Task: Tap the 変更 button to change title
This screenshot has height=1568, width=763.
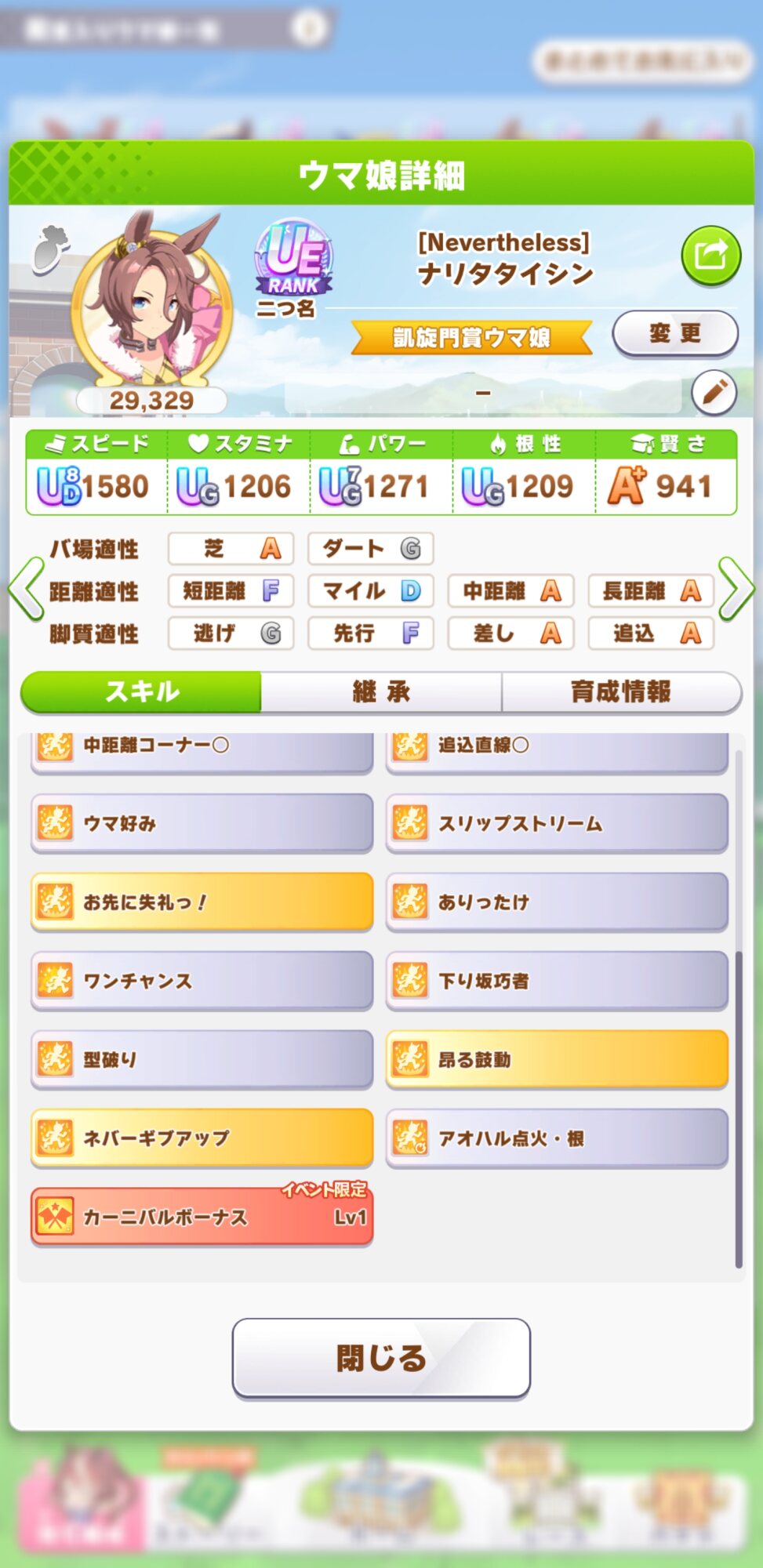Action: click(x=674, y=334)
